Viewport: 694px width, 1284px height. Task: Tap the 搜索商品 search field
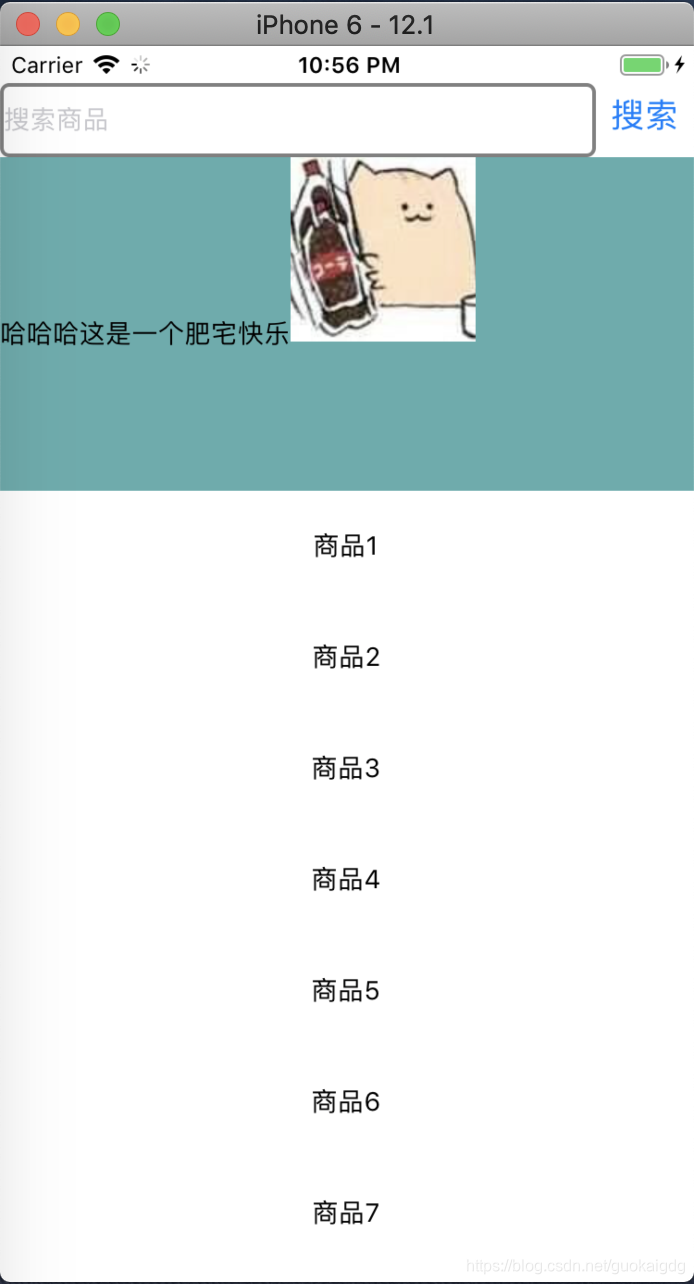pos(298,120)
